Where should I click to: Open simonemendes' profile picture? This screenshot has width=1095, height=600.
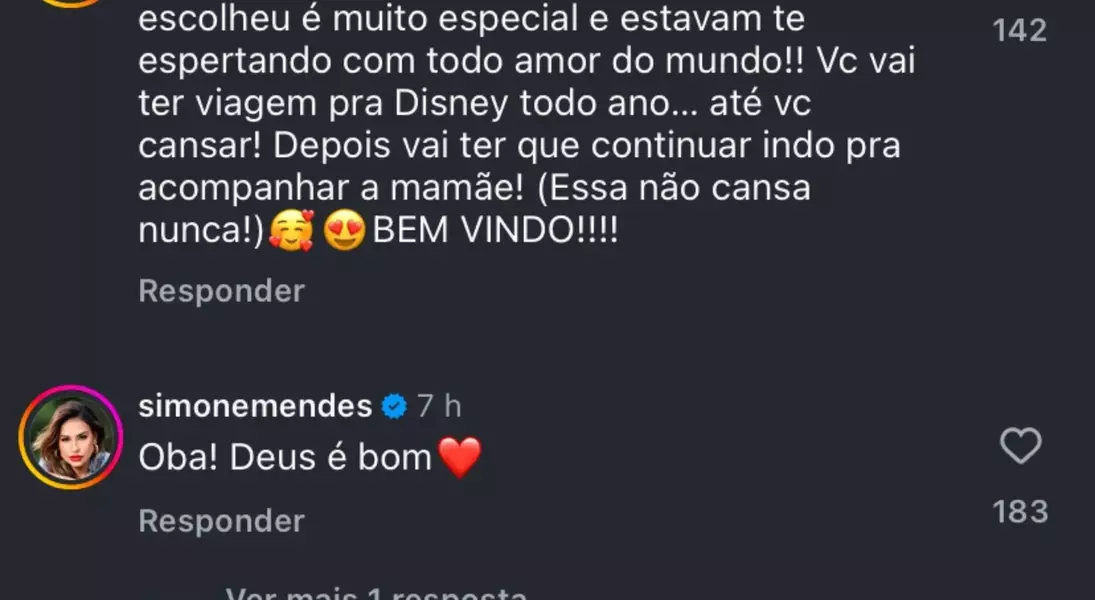70,437
